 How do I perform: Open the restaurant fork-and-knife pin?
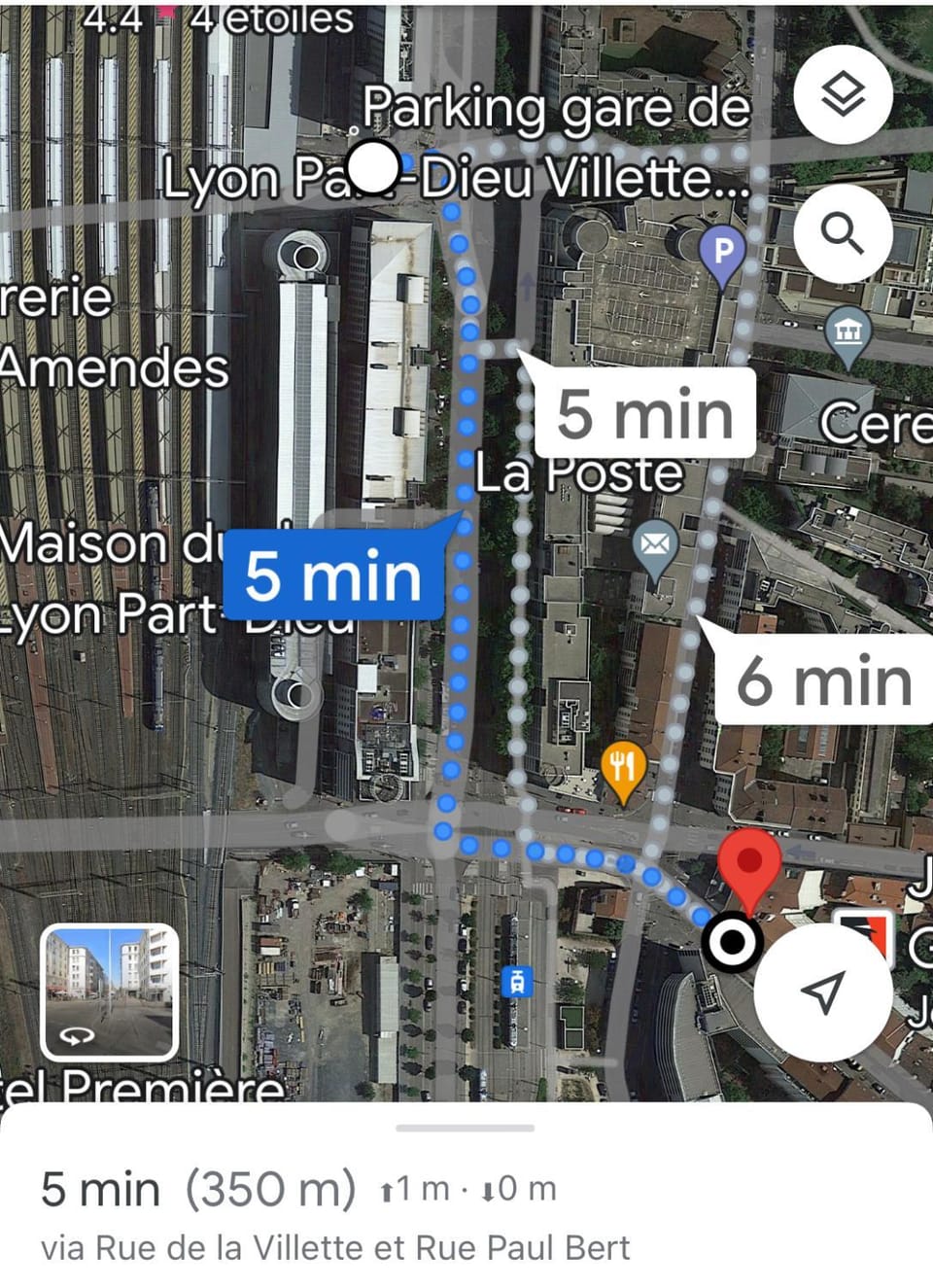pos(623,769)
